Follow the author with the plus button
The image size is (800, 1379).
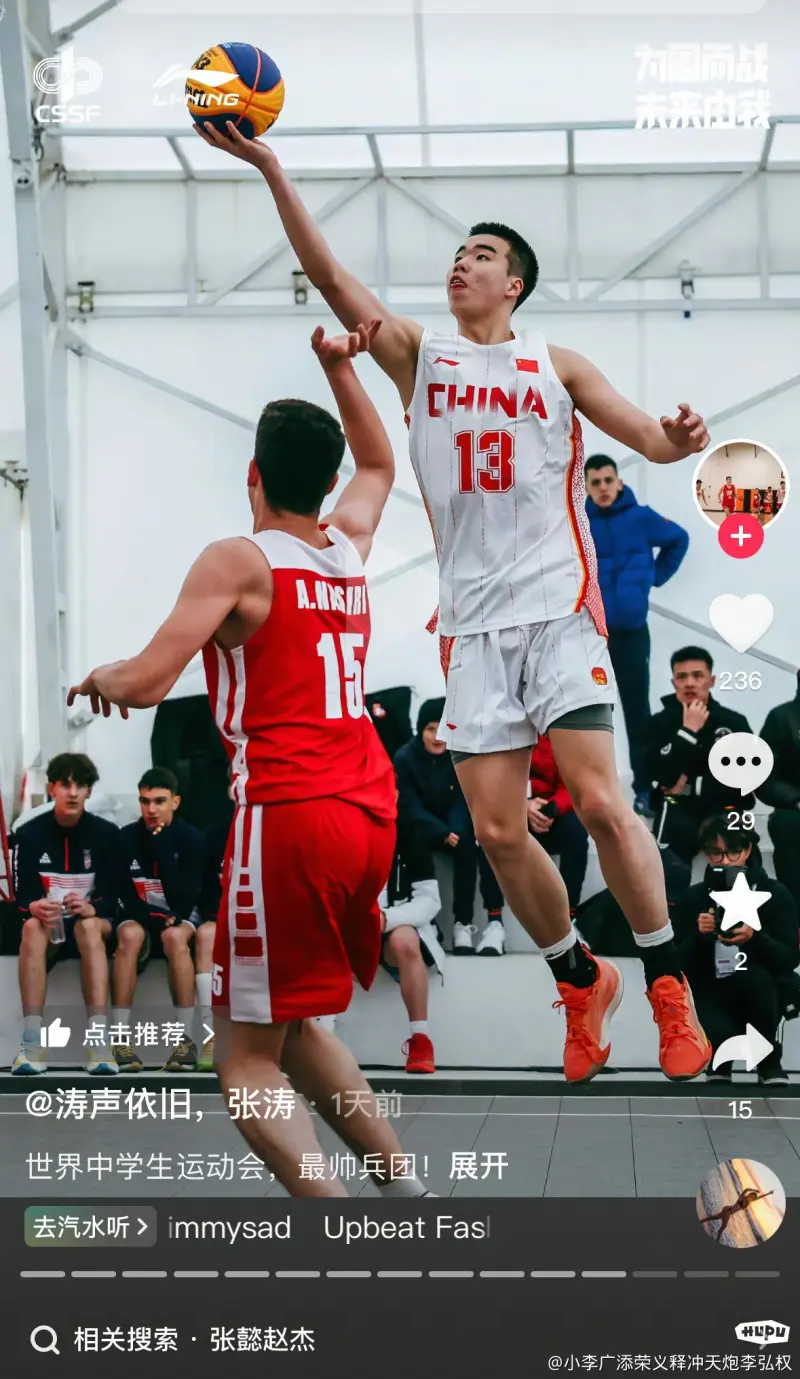(x=740, y=536)
